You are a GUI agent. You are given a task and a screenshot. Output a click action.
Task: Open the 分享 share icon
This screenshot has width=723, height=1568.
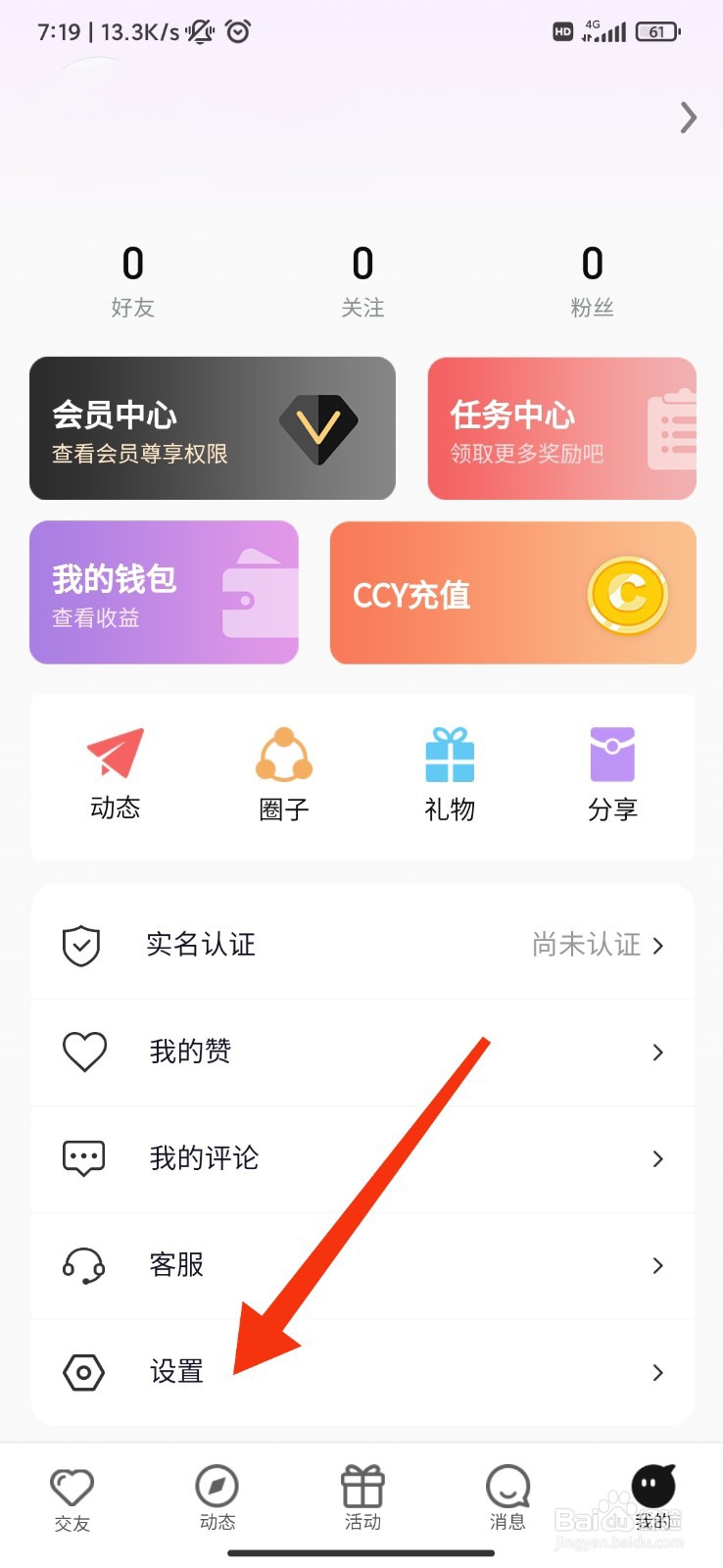612,755
